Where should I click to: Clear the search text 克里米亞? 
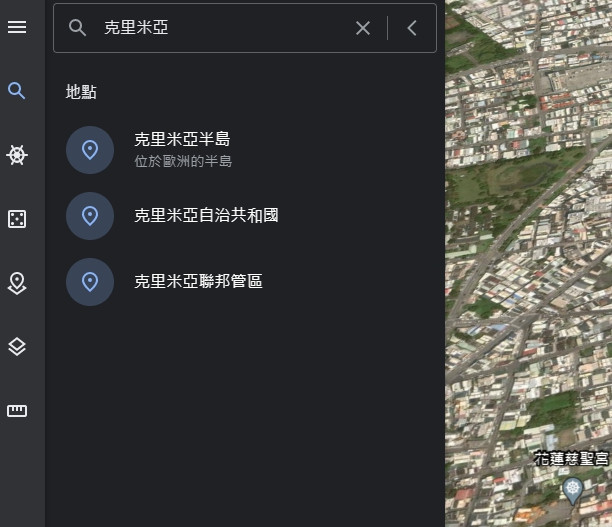coord(363,28)
